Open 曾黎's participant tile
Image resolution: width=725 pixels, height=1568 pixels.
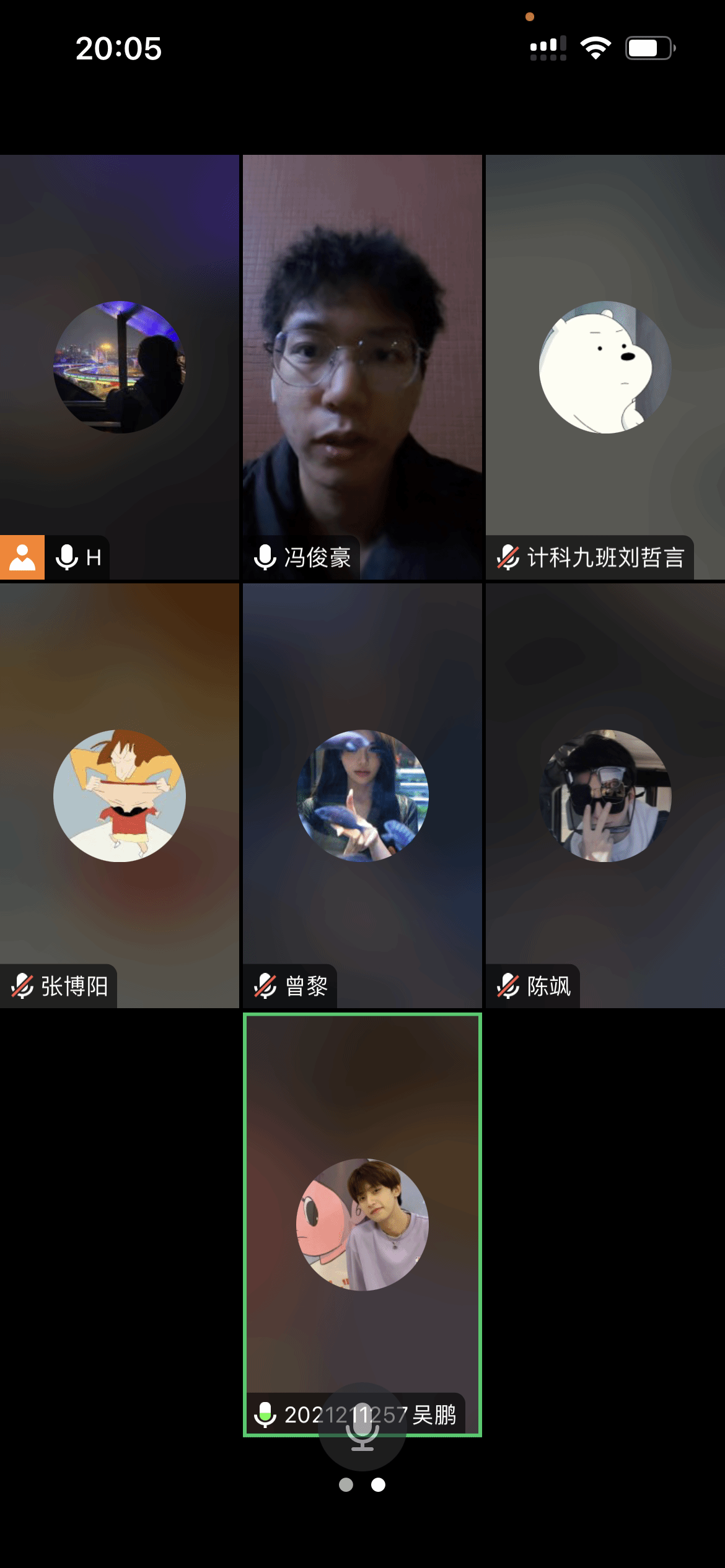coord(362,795)
